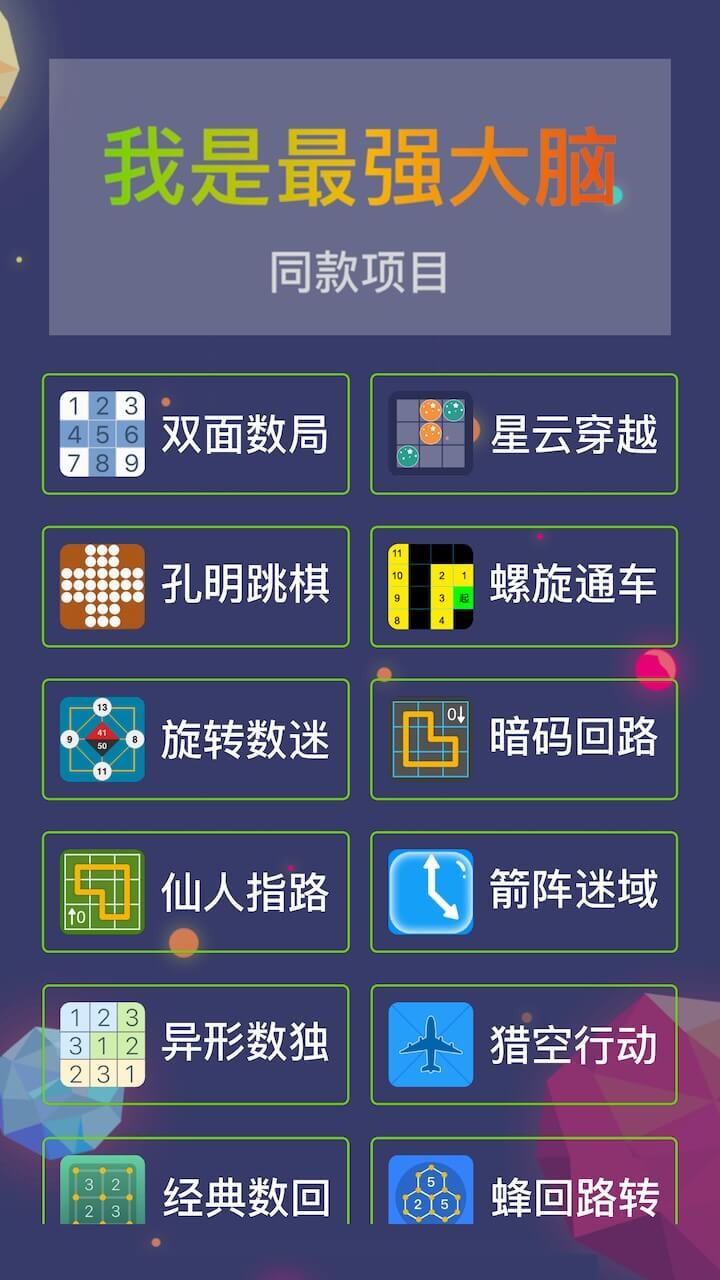This screenshot has height=1280, width=720.
Task: Click the 星云穿越 nebula dots icon
Action: 430,434
